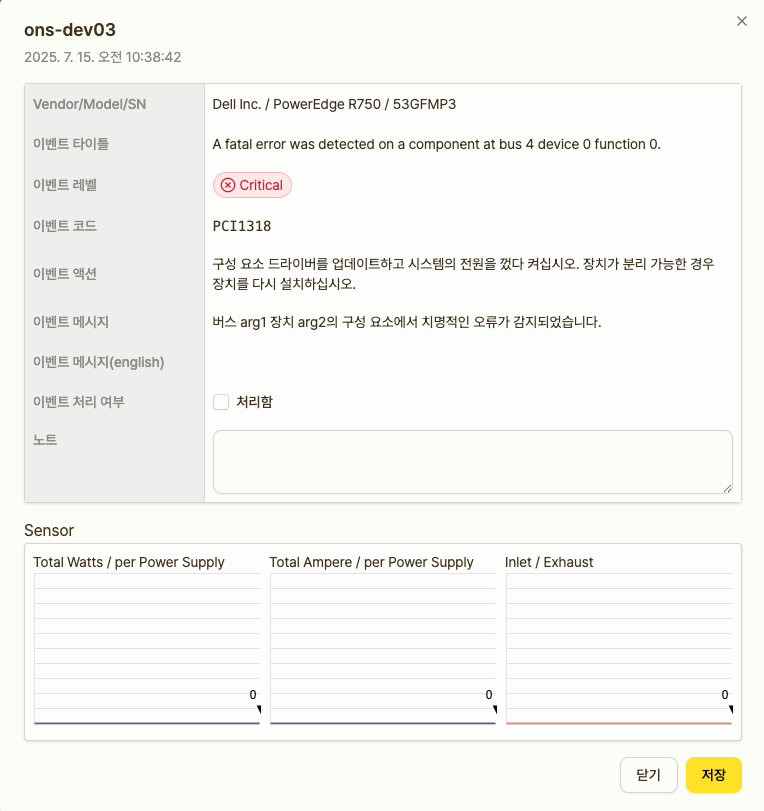Screen dimensions: 764x811
Task: Check the 처리함 checkbox
Action: point(221,402)
